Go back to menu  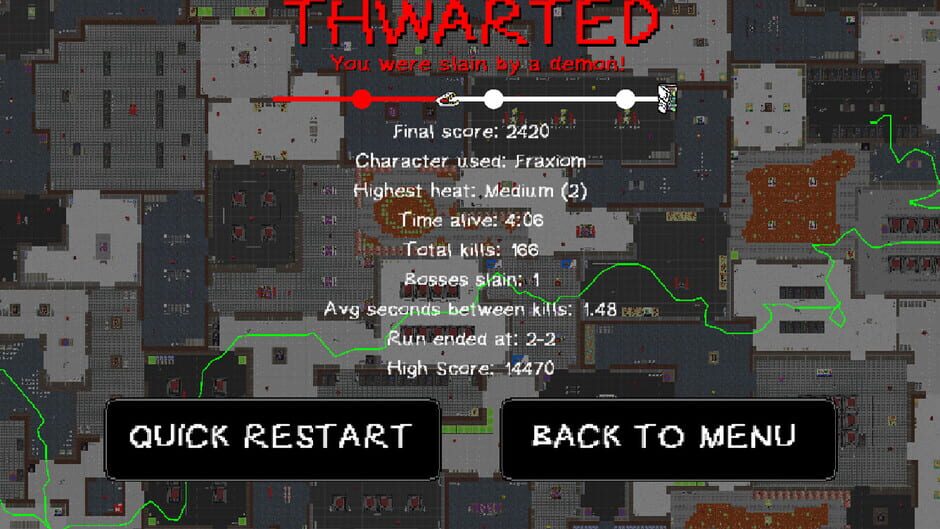668,439
